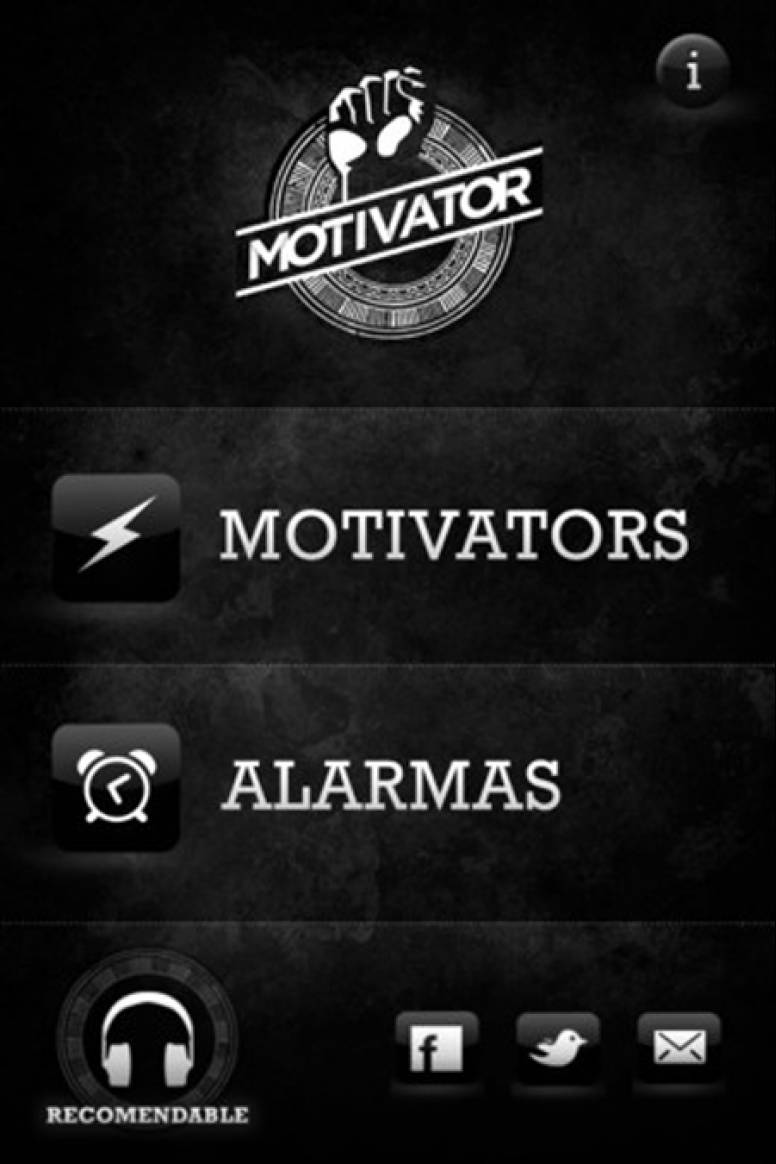Image resolution: width=776 pixels, height=1164 pixels.
Task: Open the Motivators section
Action: 453,536
